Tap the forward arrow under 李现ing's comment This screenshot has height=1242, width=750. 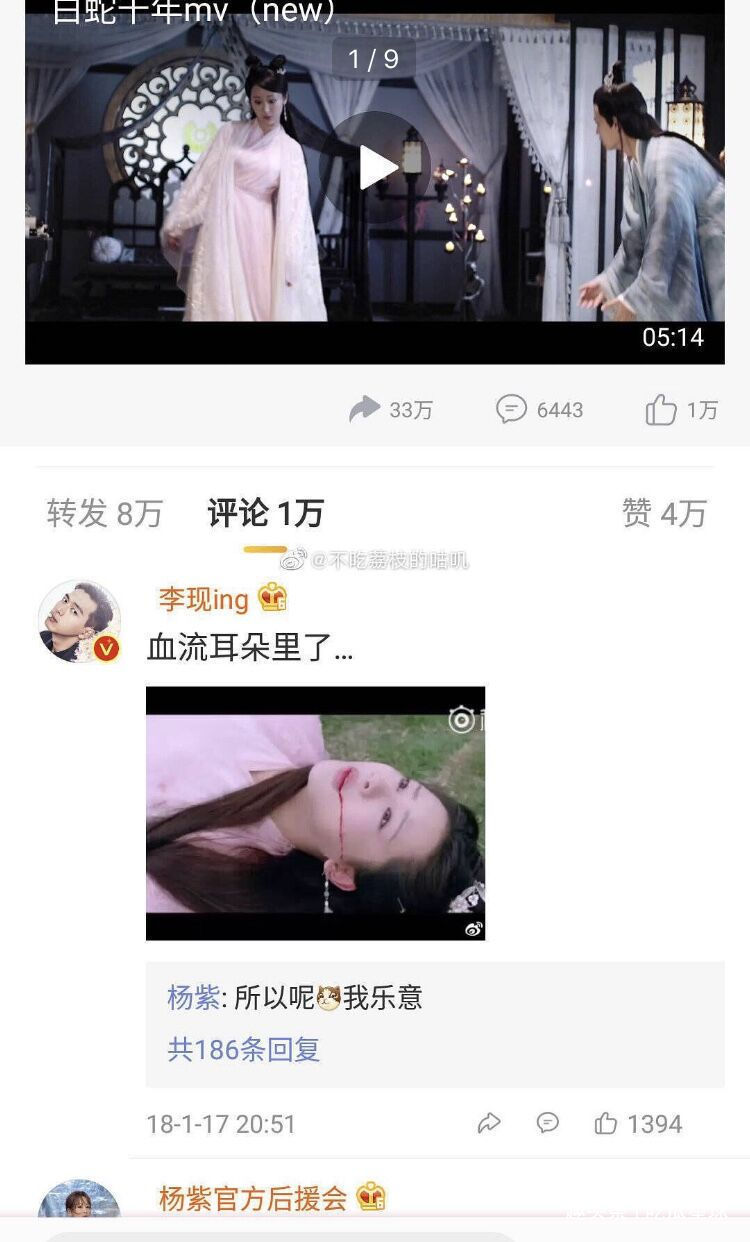pos(489,1123)
